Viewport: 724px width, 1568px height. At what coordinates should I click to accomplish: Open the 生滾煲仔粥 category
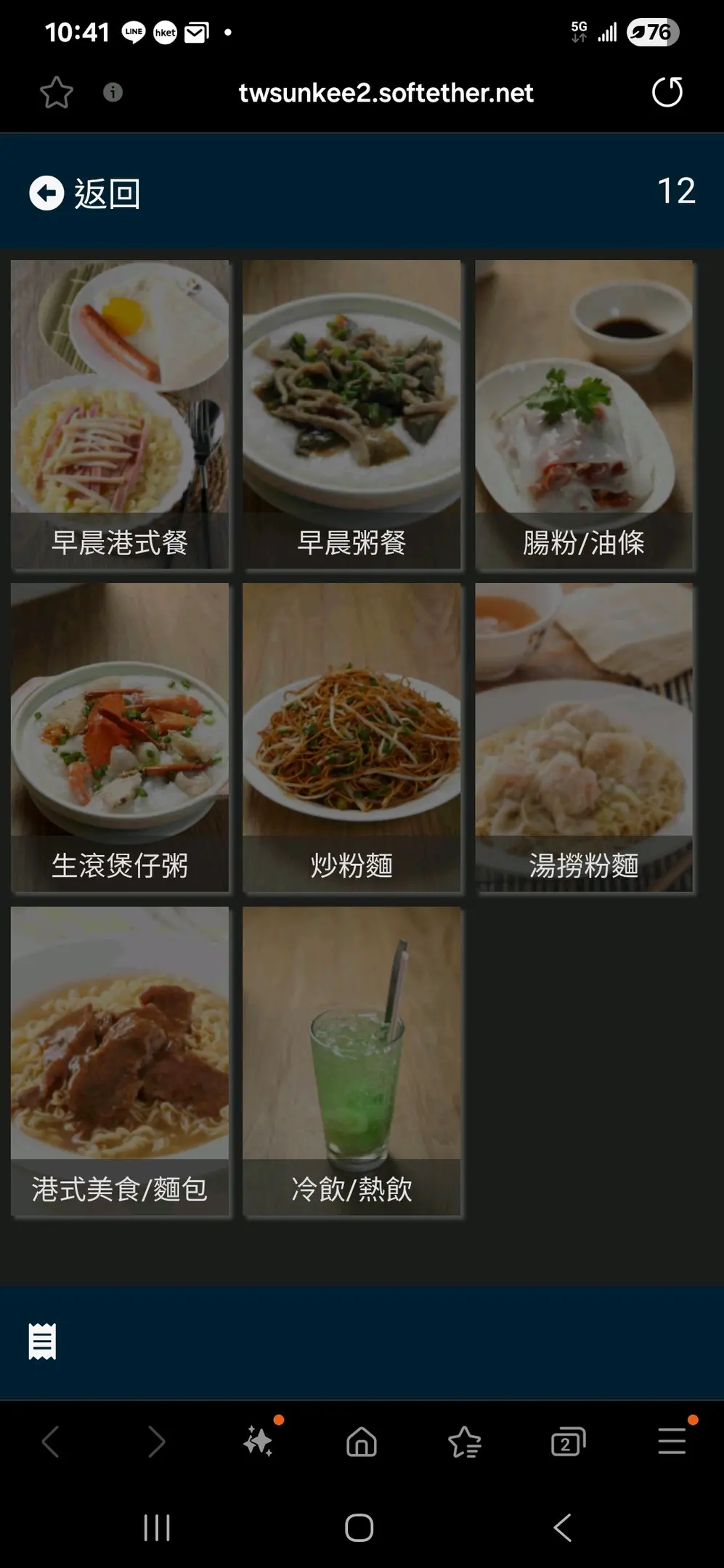pyautogui.click(x=120, y=737)
